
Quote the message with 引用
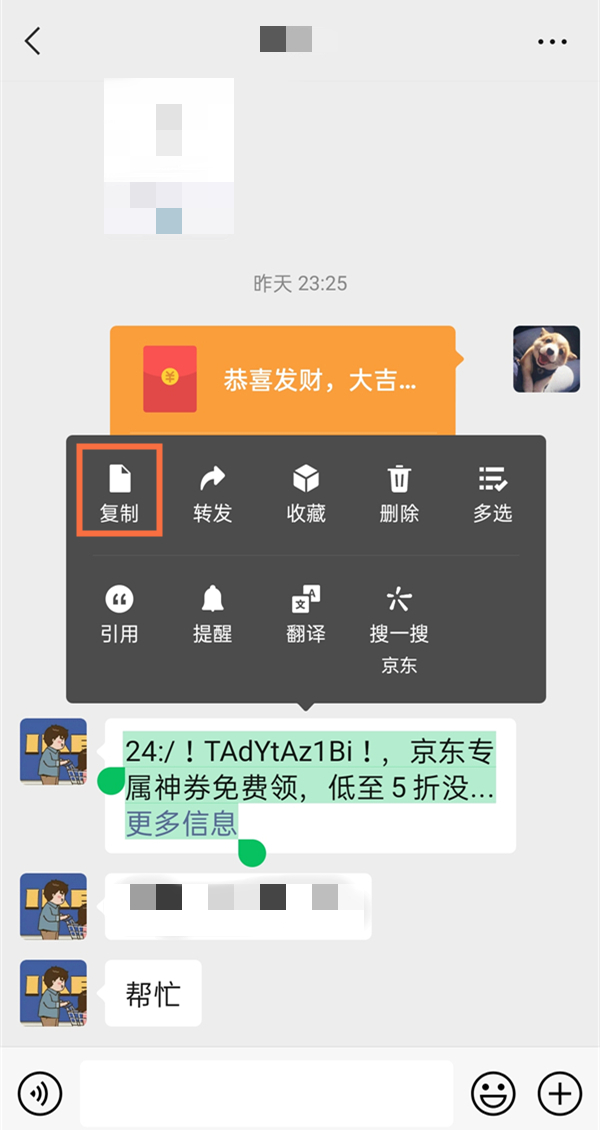tap(119, 614)
